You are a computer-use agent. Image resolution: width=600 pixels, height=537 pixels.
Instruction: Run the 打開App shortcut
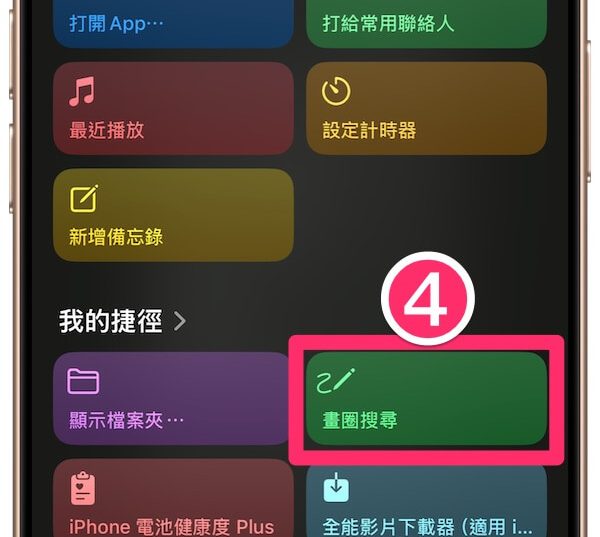[x=172, y=23]
